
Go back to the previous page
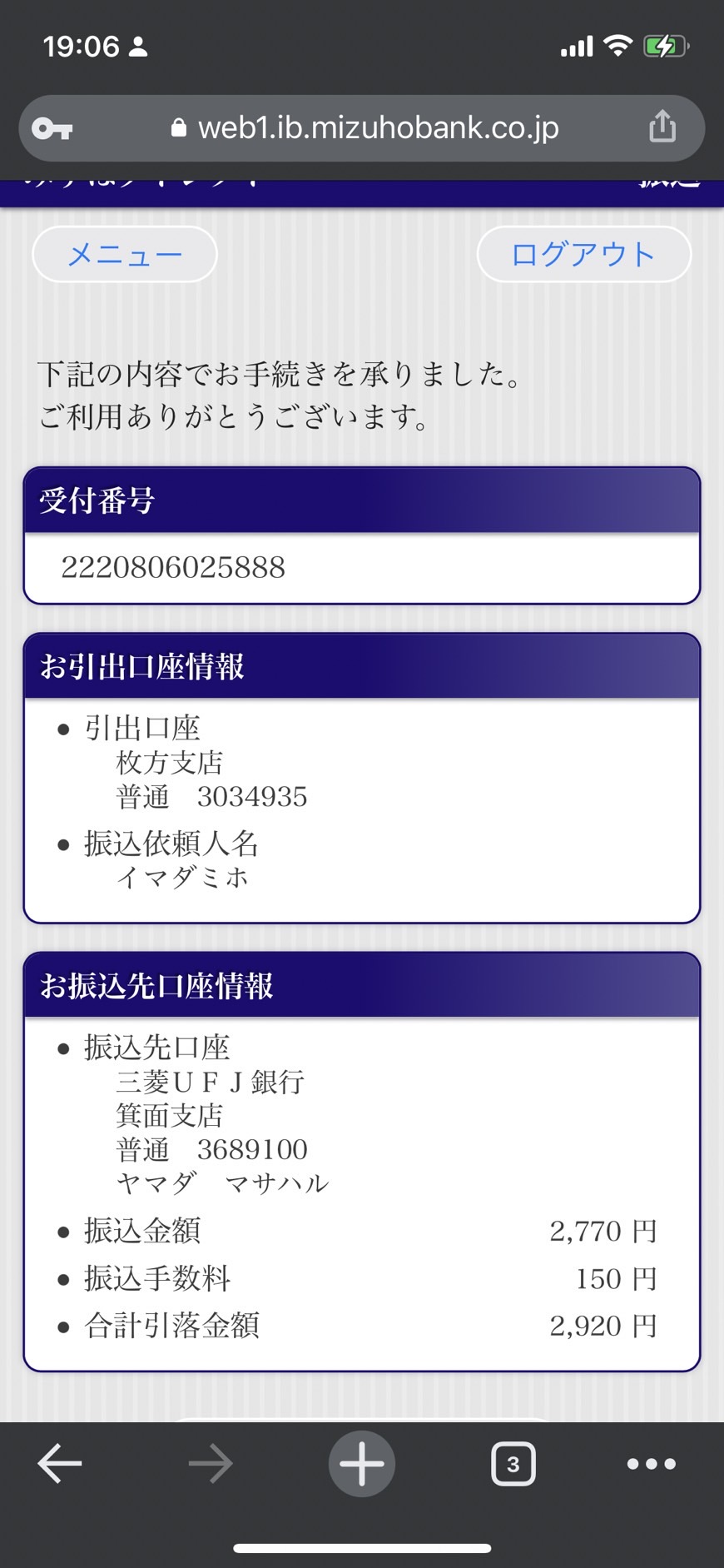pyautogui.click(x=60, y=1464)
